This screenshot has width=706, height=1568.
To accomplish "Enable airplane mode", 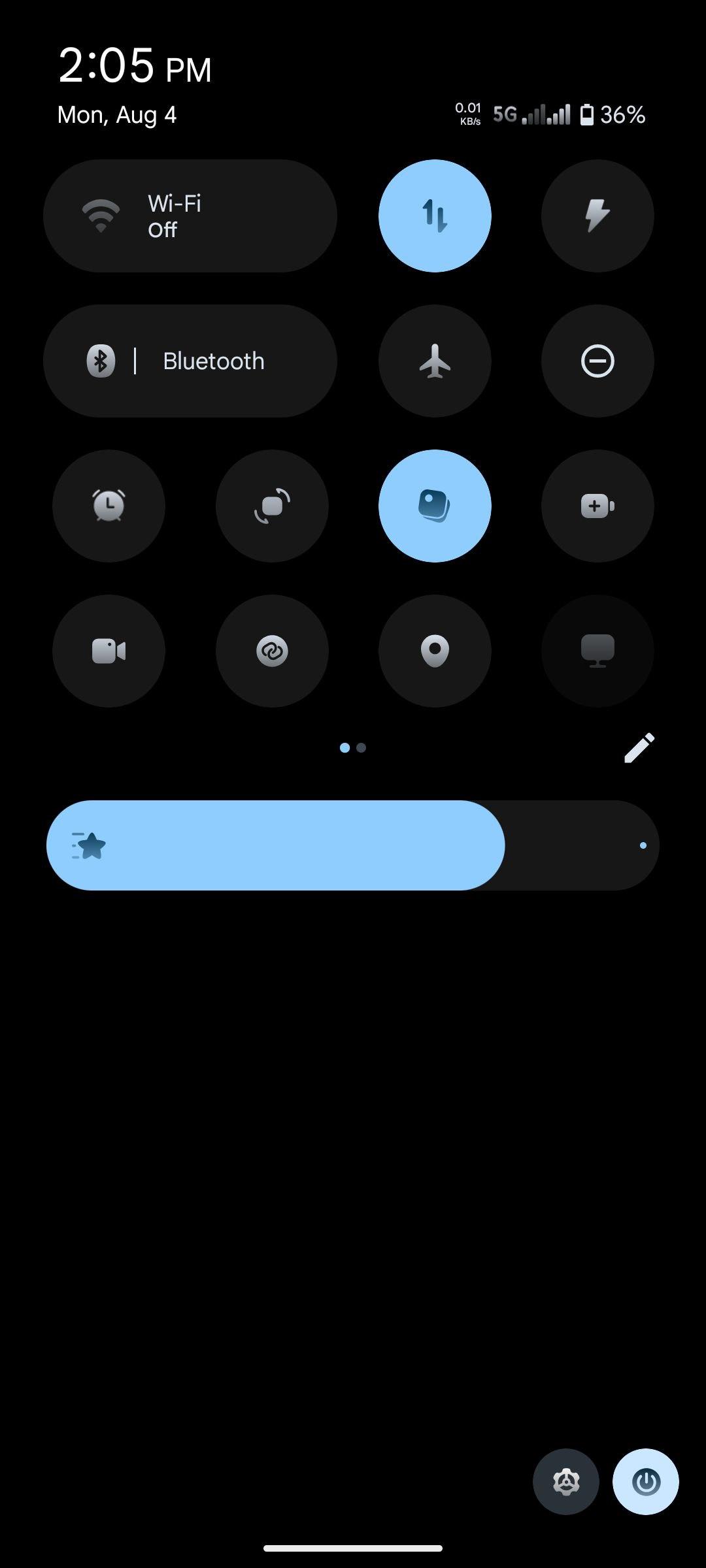I will (x=435, y=361).
